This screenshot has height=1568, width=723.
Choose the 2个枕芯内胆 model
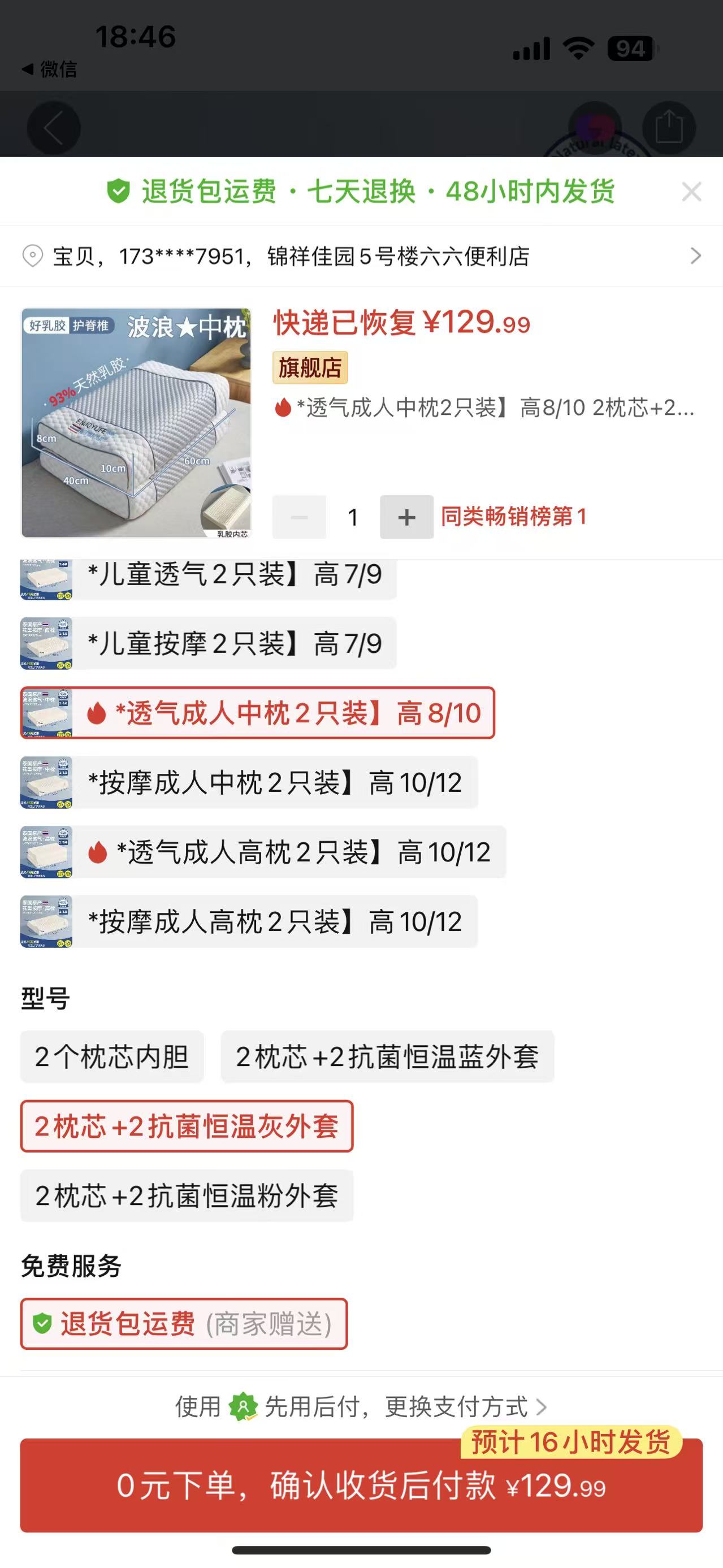pos(112,1056)
